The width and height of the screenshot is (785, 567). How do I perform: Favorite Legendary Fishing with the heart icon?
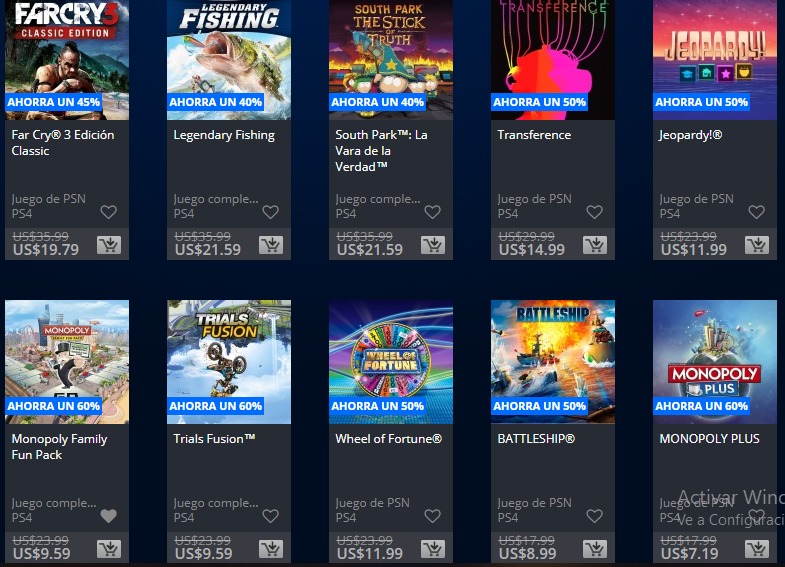pyautogui.click(x=271, y=212)
